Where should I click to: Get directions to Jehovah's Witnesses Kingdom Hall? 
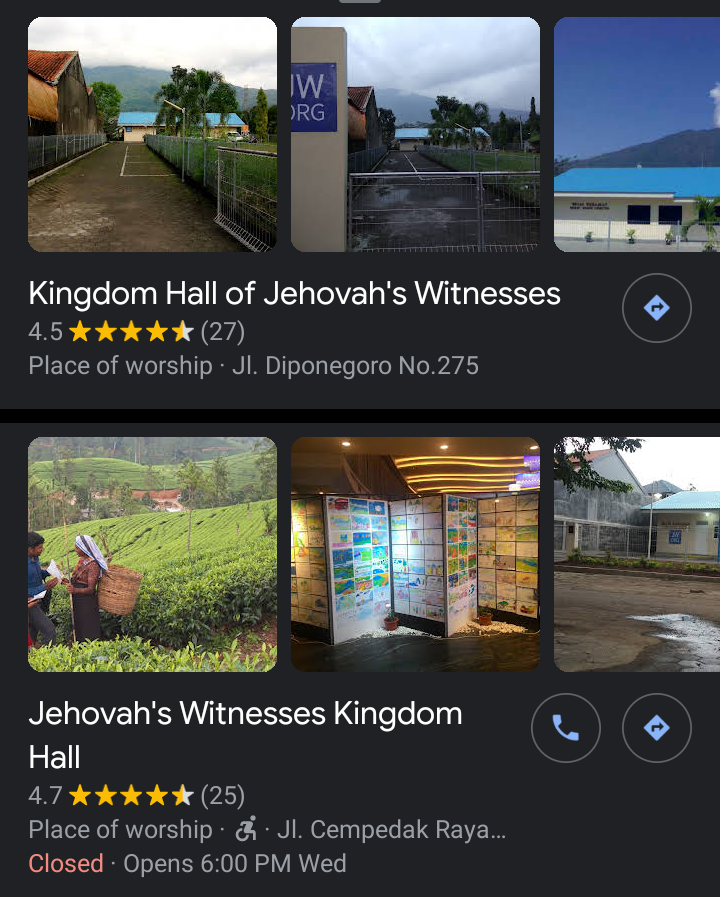(656, 728)
